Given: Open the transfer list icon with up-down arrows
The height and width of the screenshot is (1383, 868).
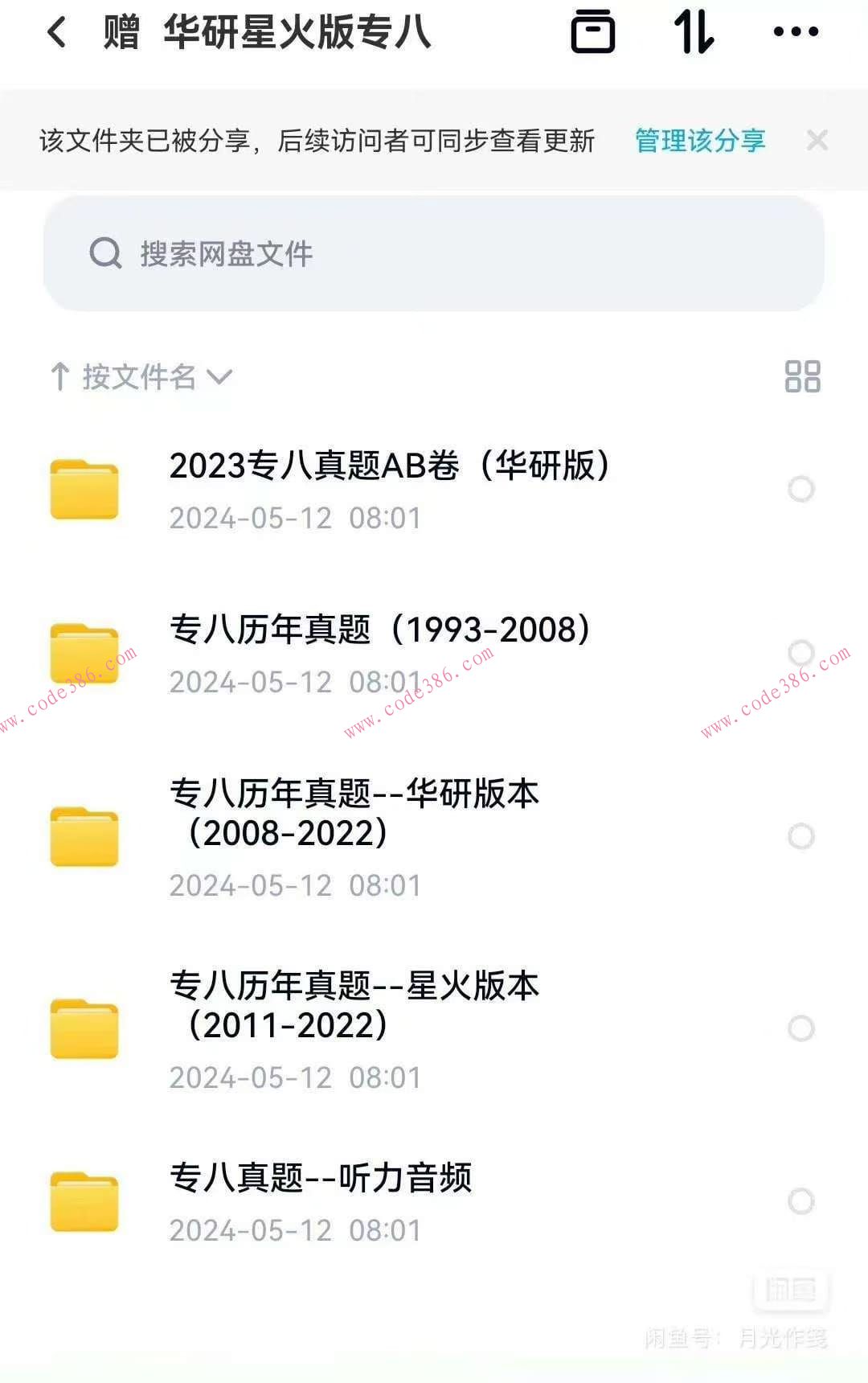Looking at the screenshot, I should pyautogui.click(x=694, y=32).
